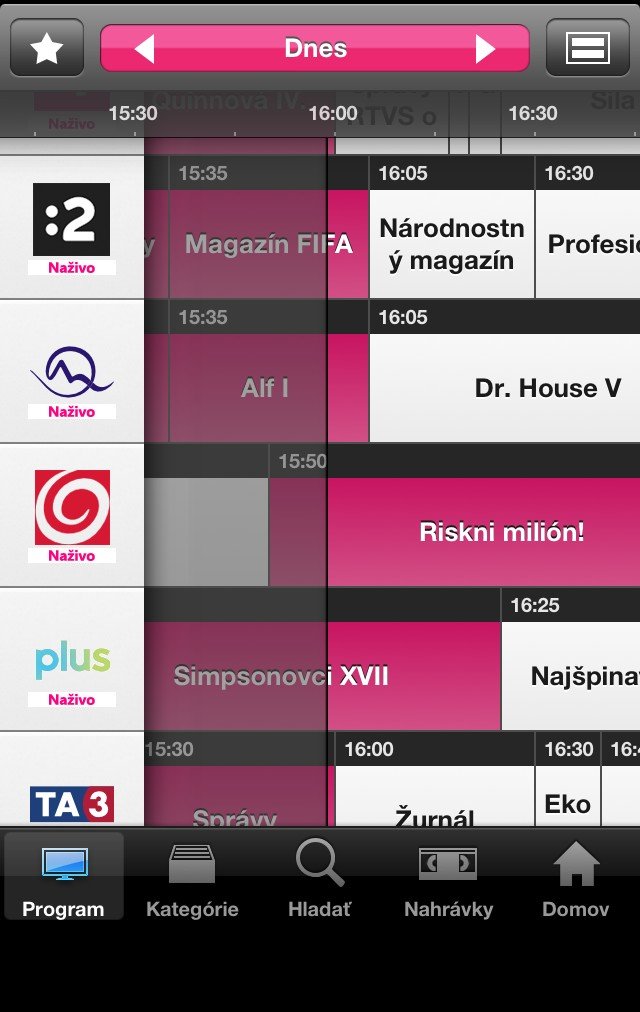Open the Žurnál programme at 16:00
This screenshot has width=640, height=1012.
pos(434,808)
